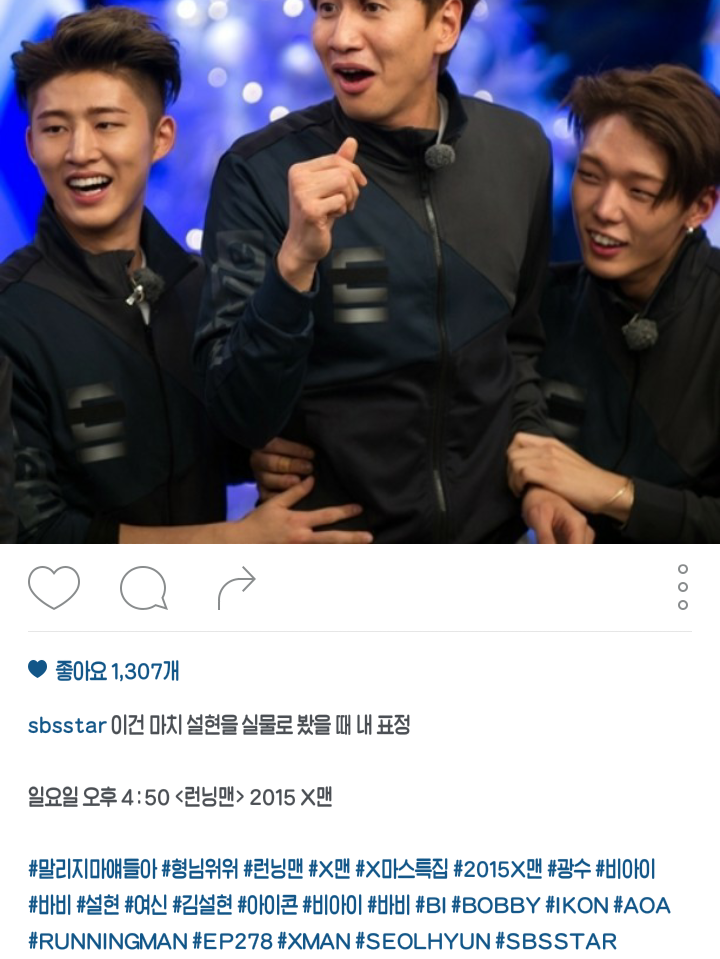The width and height of the screenshot is (720, 959).
Task: Like this sbsstar post
Action: 53,588
